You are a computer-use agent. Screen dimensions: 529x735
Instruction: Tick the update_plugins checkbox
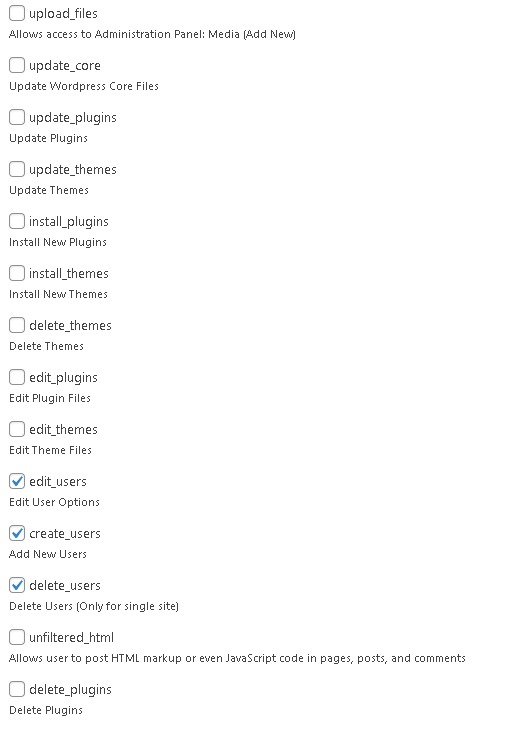click(17, 117)
